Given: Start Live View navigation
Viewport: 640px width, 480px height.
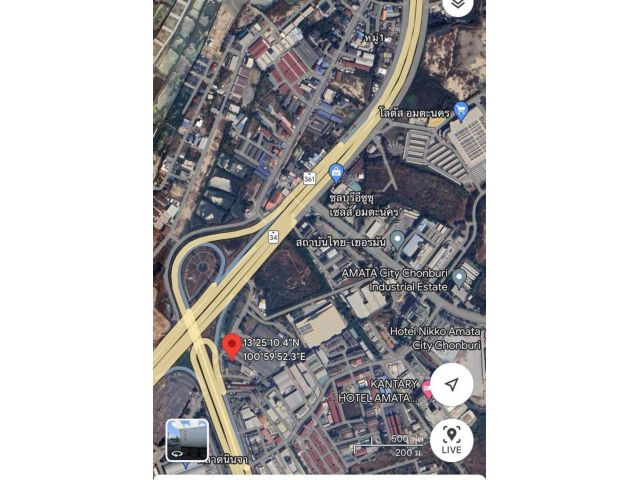Looking at the screenshot, I should [452, 439].
